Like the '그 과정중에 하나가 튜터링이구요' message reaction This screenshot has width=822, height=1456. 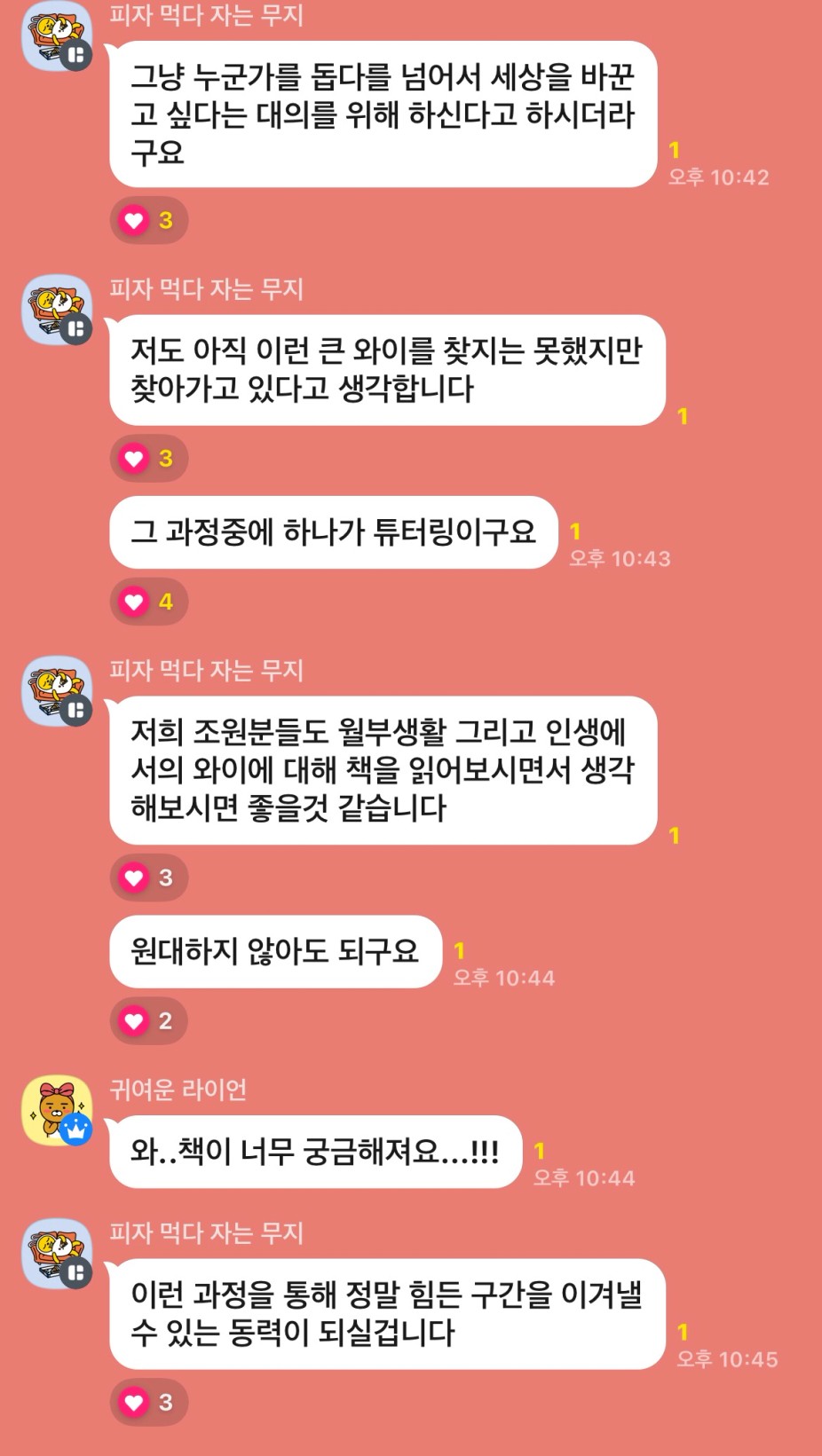148,602
